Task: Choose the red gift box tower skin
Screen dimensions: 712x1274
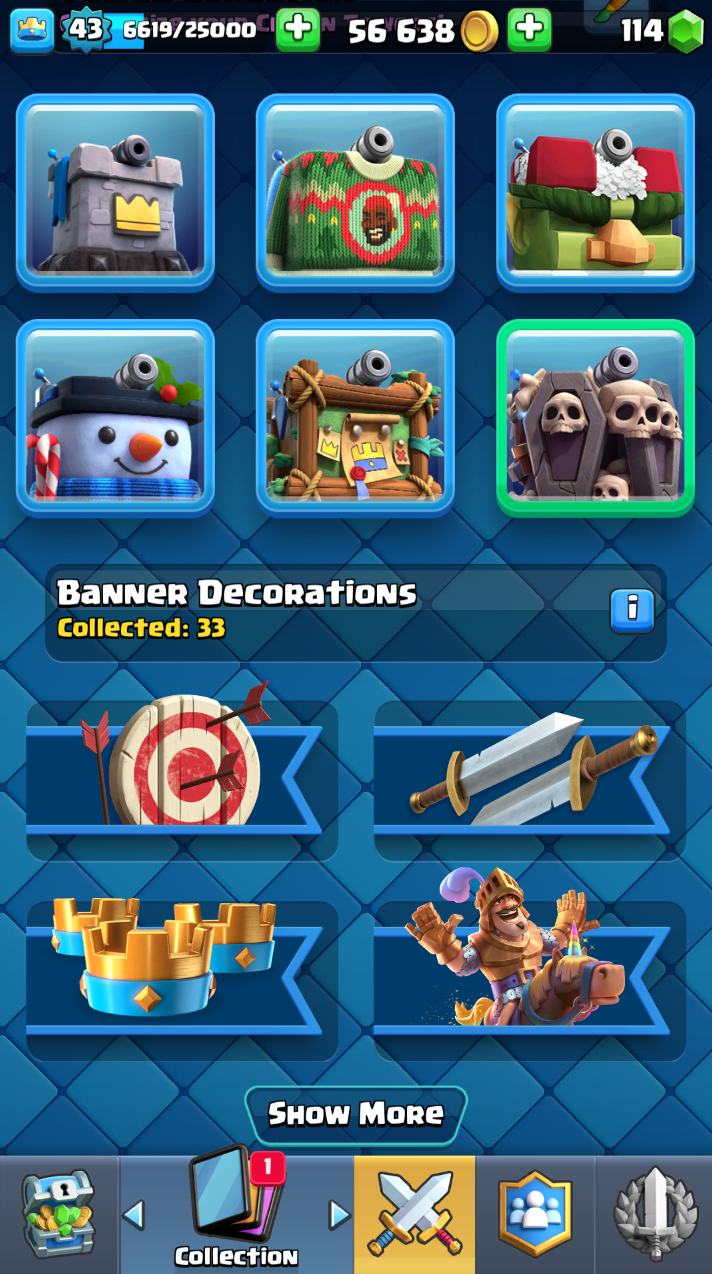Action: pos(595,192)
